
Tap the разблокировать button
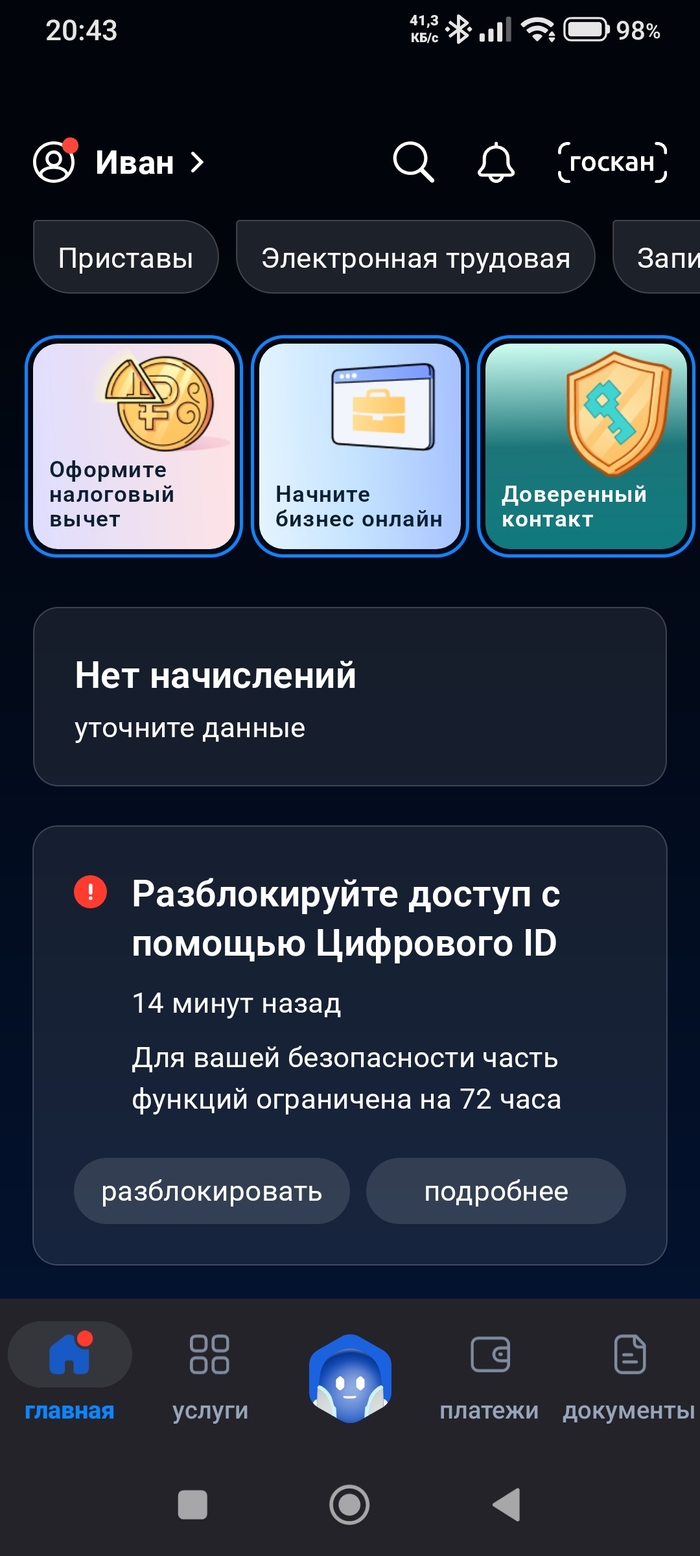pos(211,1191)
